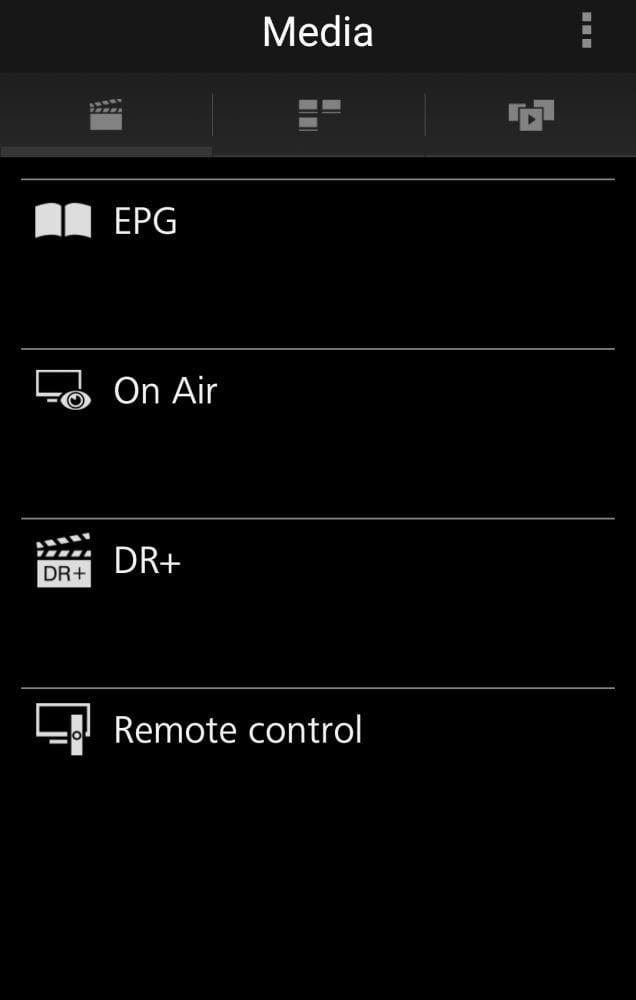Open the overflow menu
The width and height of the screenshot is (636, 1000).
[x=586, y=31]
